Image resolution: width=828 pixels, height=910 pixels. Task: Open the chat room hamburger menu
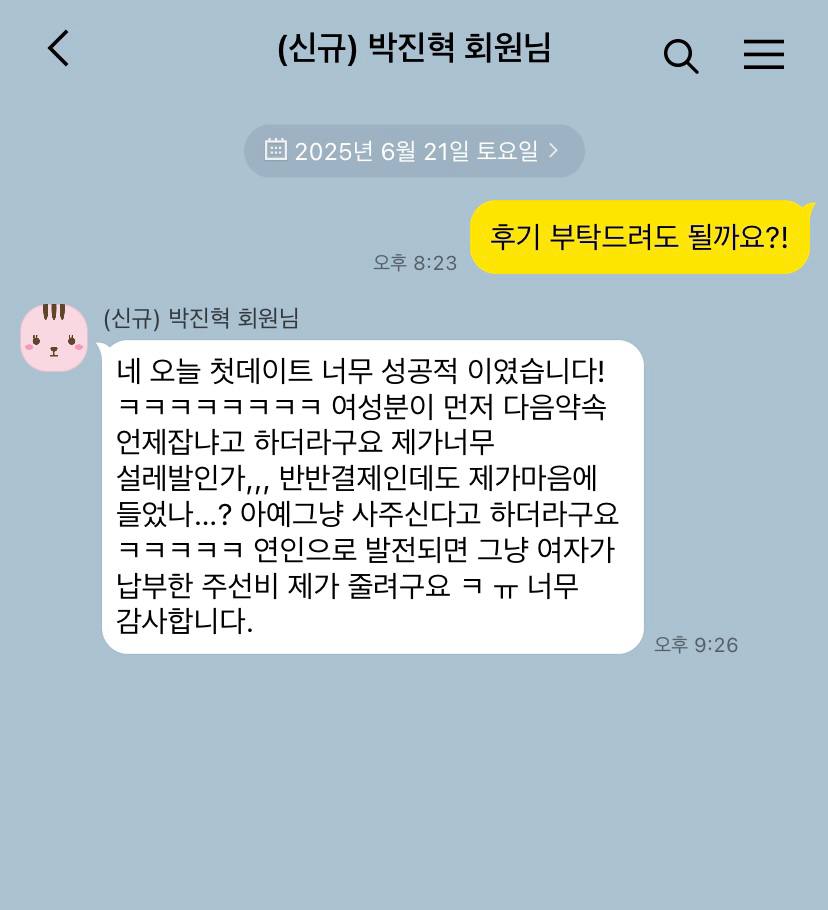pos(763,54)
